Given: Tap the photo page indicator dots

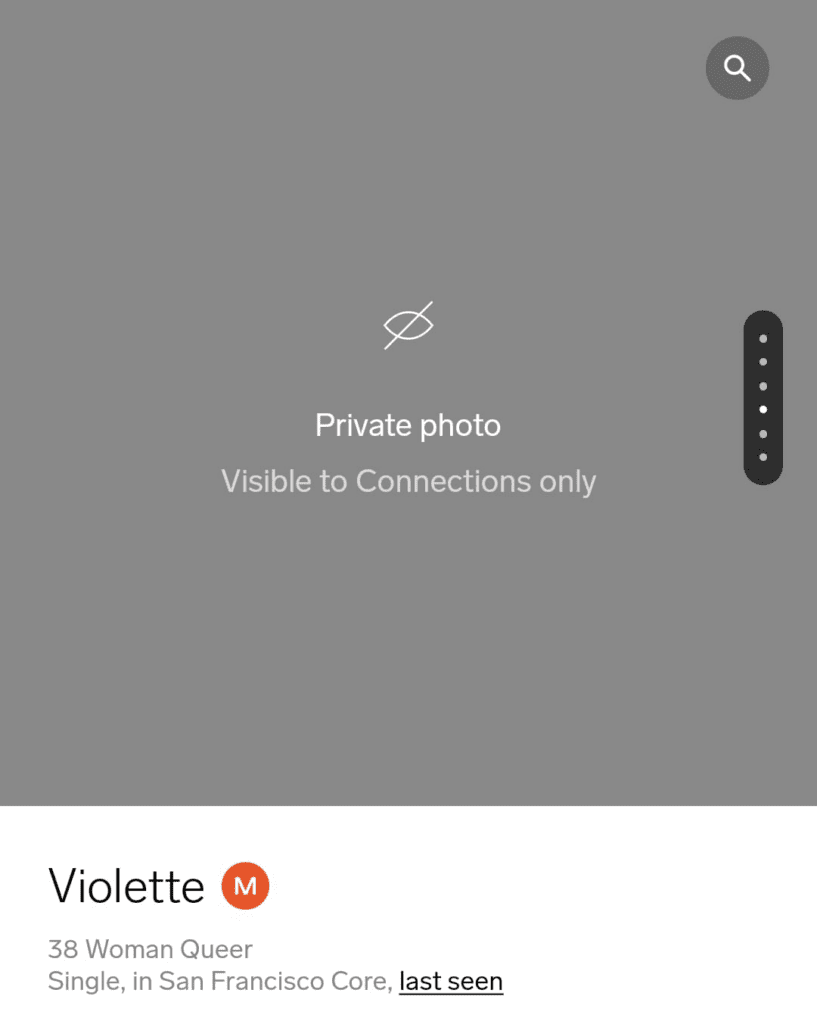Looking at the screenshot, I should (763, 398).
